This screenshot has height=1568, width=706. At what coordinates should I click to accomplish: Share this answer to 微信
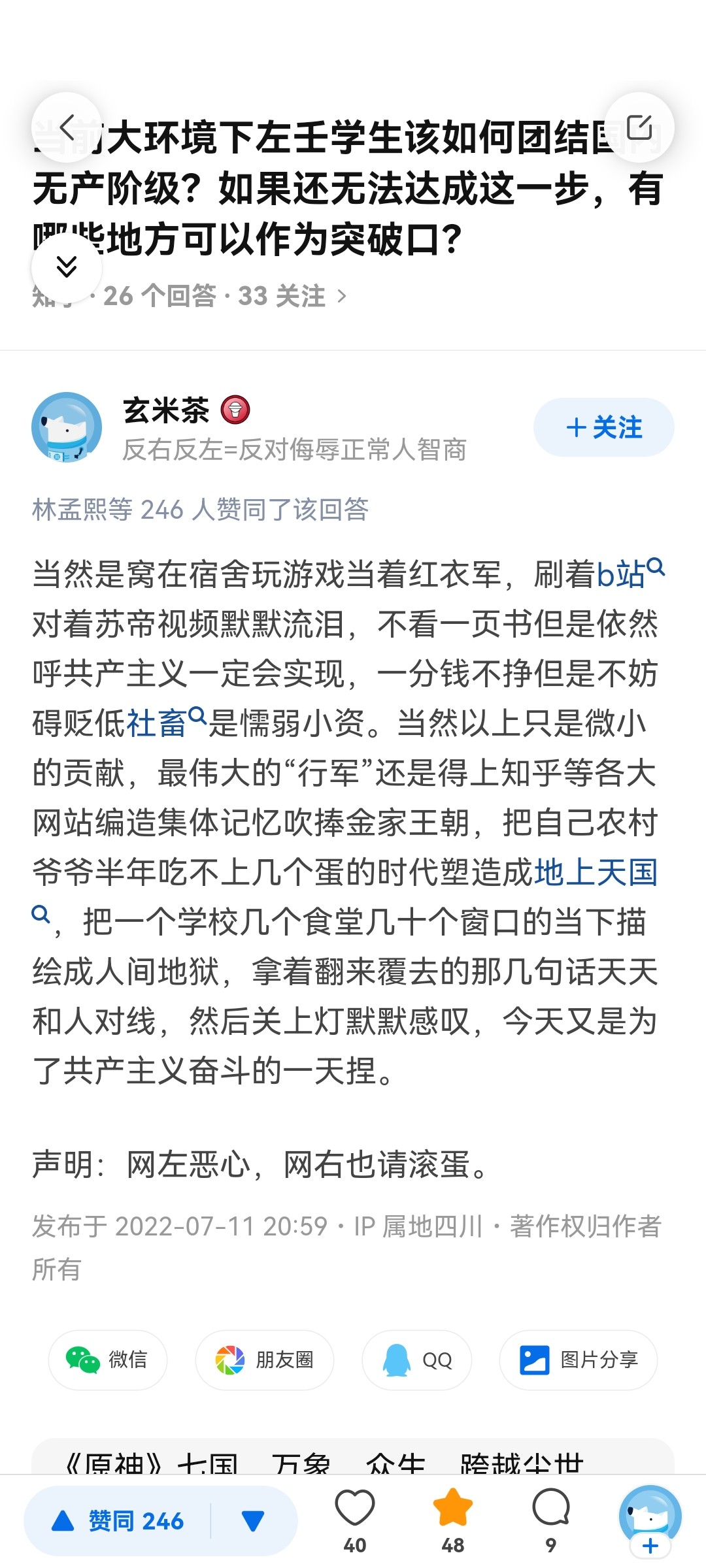(x=108, y=1360)
